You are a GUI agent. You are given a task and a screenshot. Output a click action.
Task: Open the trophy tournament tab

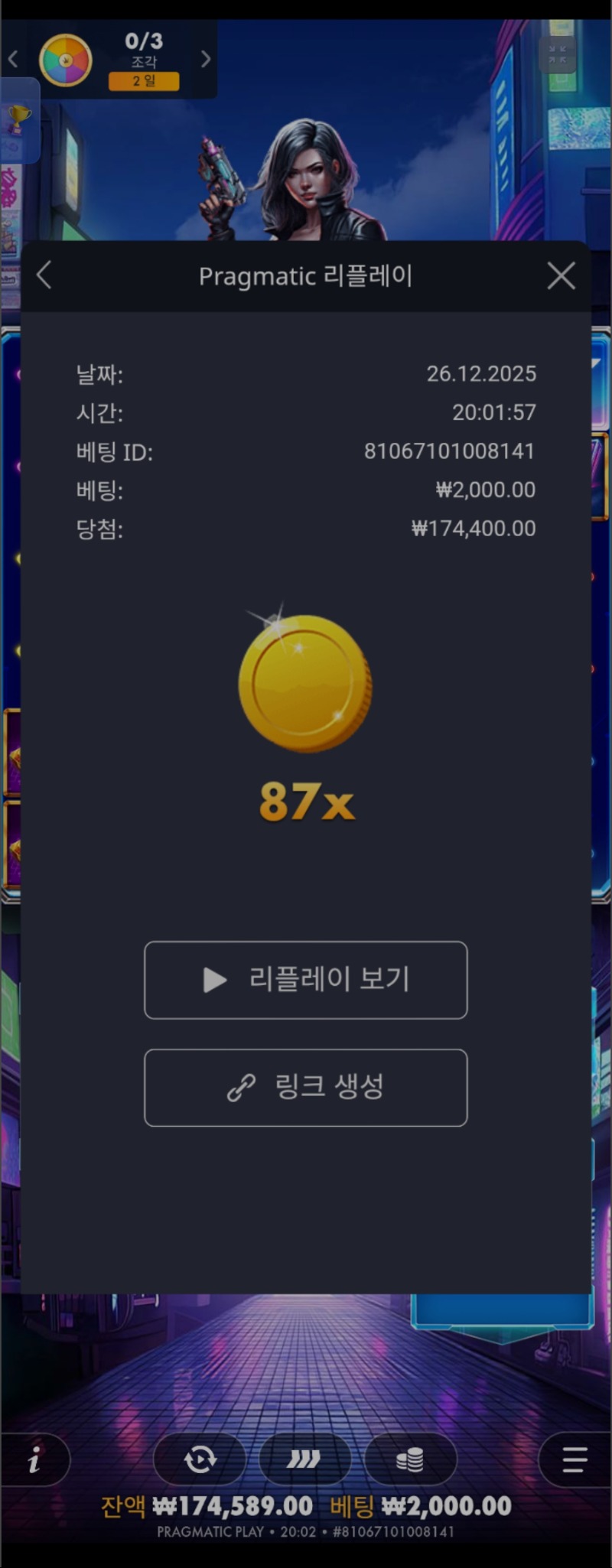[x=19, y=119]
